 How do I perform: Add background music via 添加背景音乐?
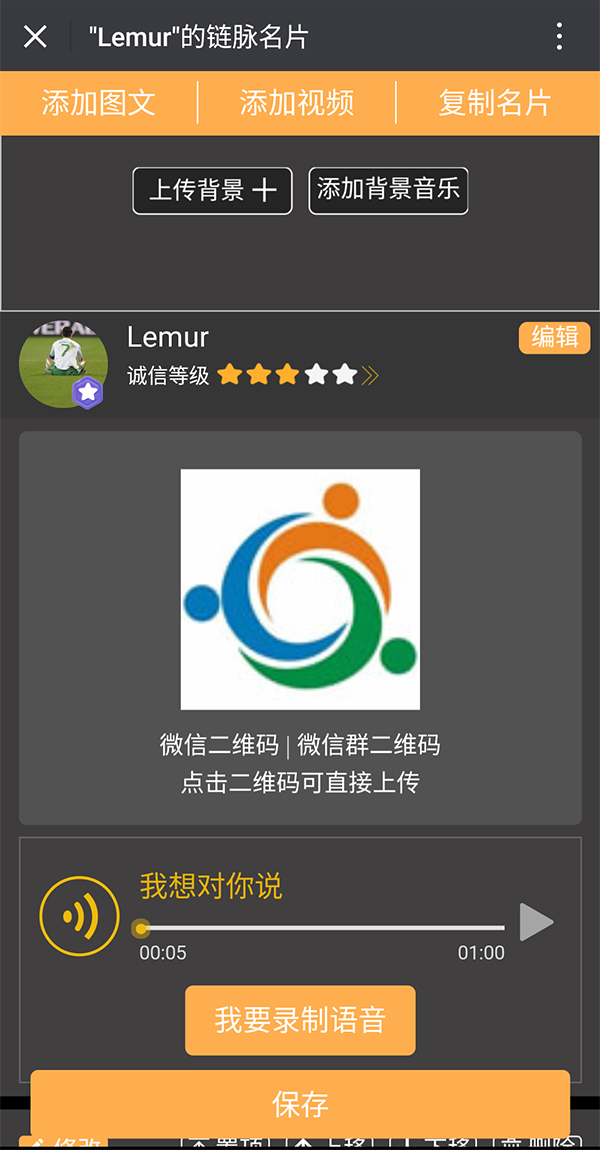point(388,190)
